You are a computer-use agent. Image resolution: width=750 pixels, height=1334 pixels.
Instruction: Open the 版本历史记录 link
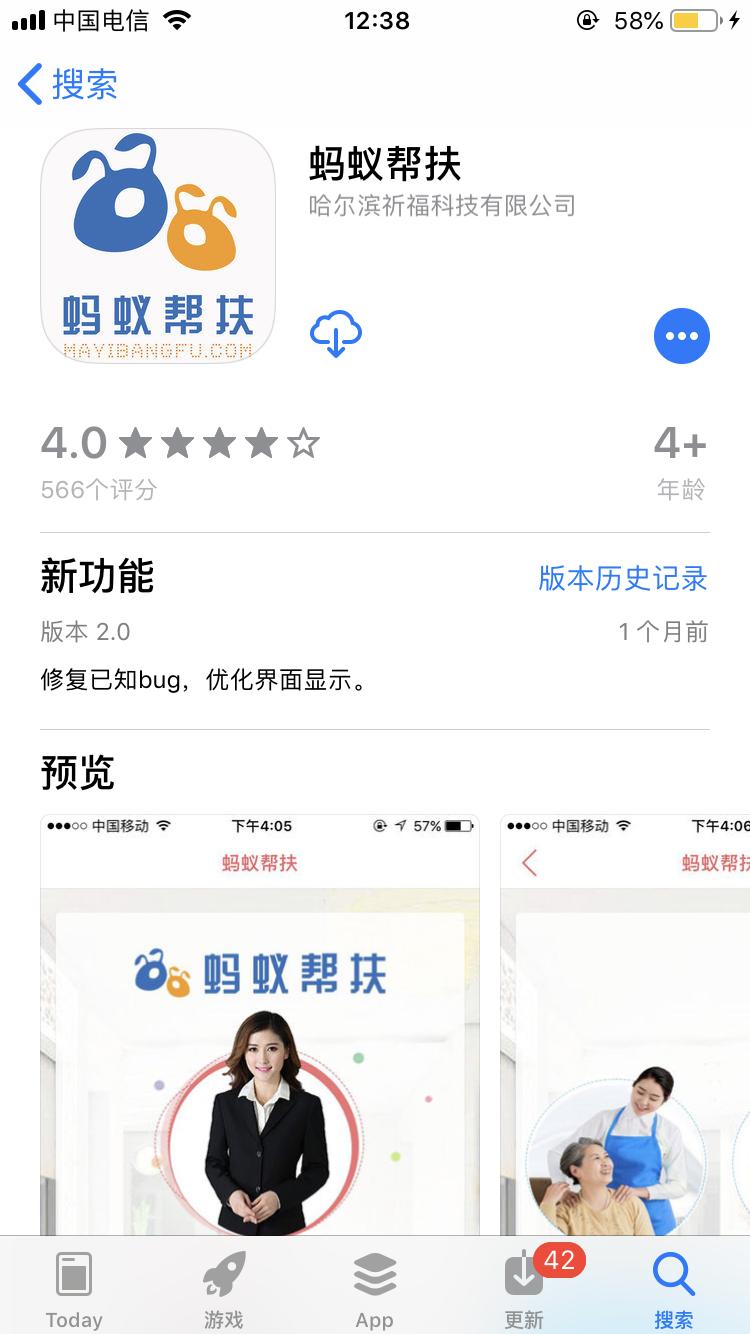tap(621, 578)
